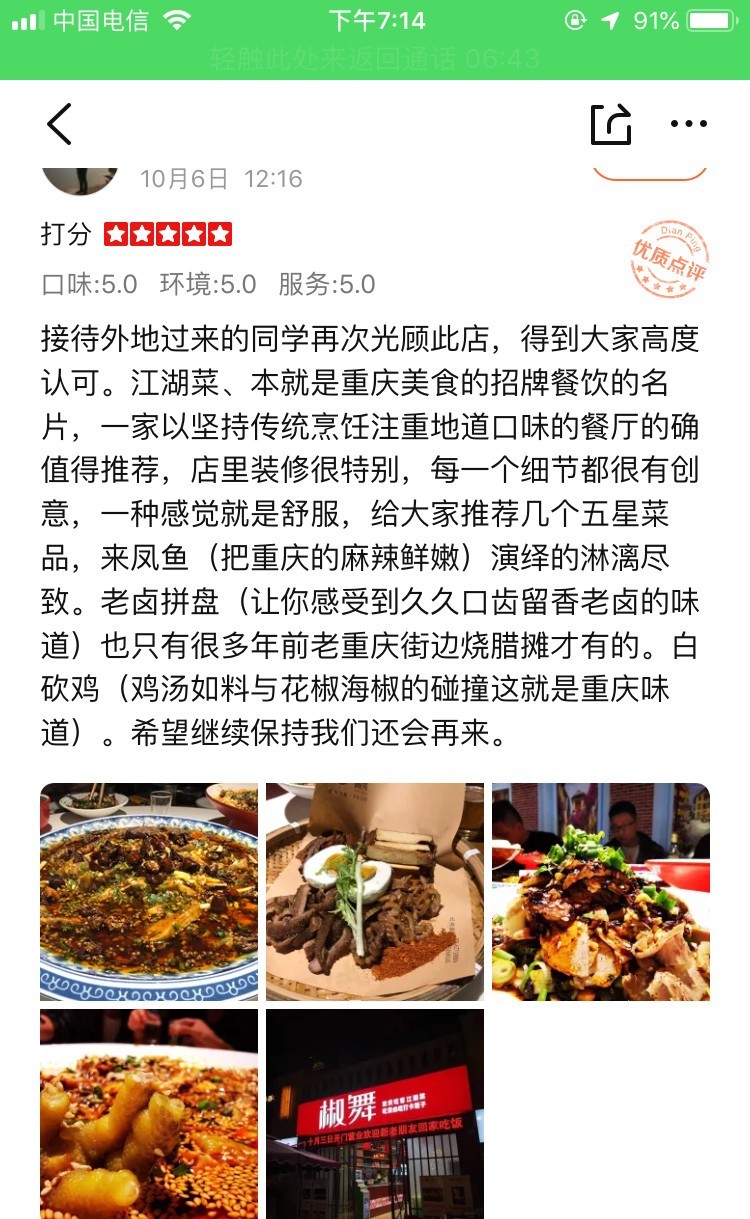Tap the green bar to return to the call
Image resolution: width=750 pixels, height=1219 pixels.
pos(375,58)
